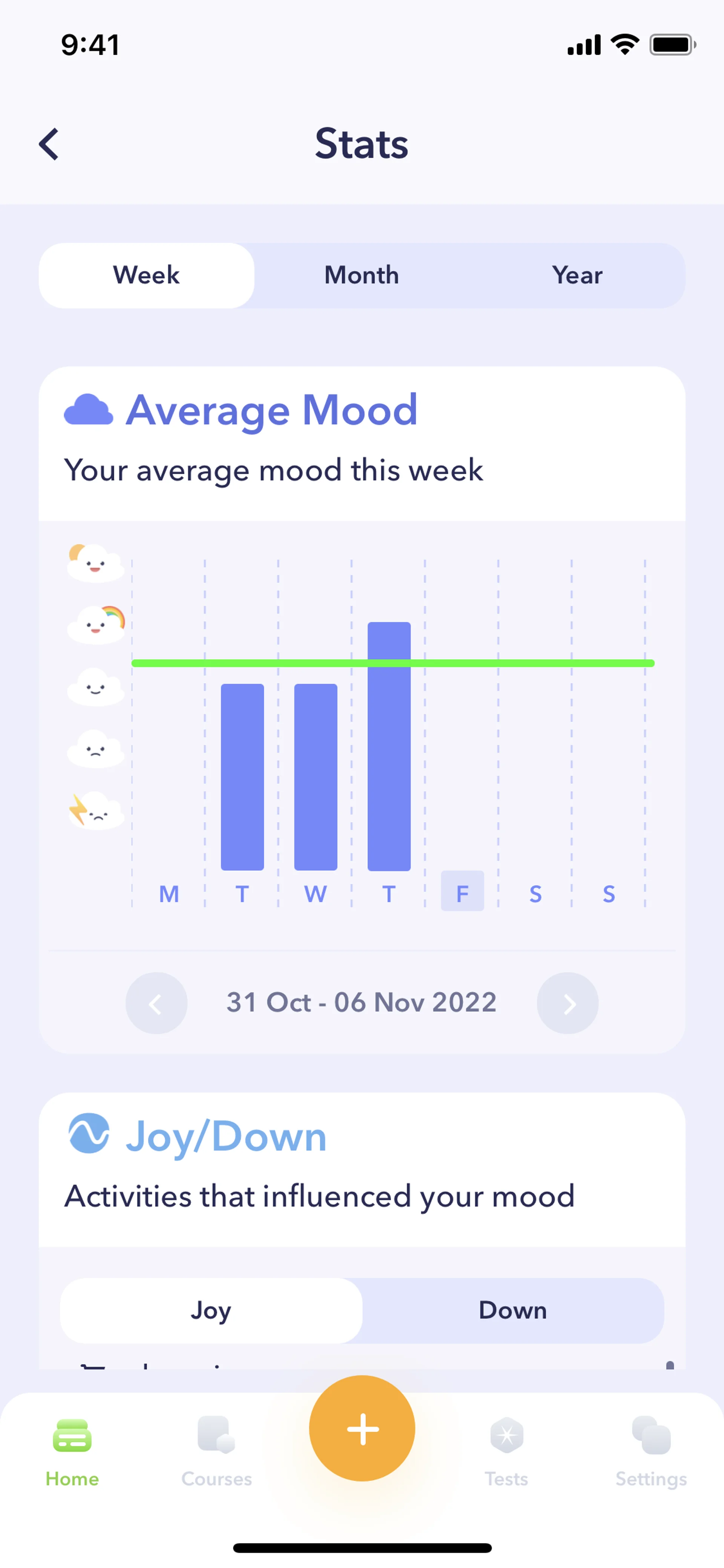The height and width of the screenshot is (1568, 724).
Task: Go back from the Stats screen
Action: 49,144
